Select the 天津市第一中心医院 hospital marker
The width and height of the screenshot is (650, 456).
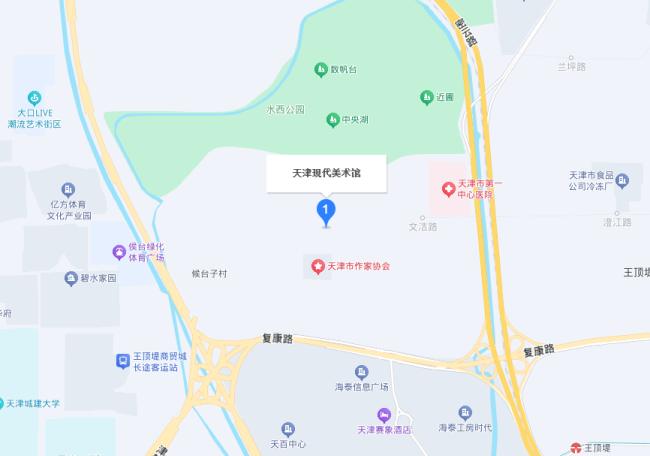pos(447,188)
